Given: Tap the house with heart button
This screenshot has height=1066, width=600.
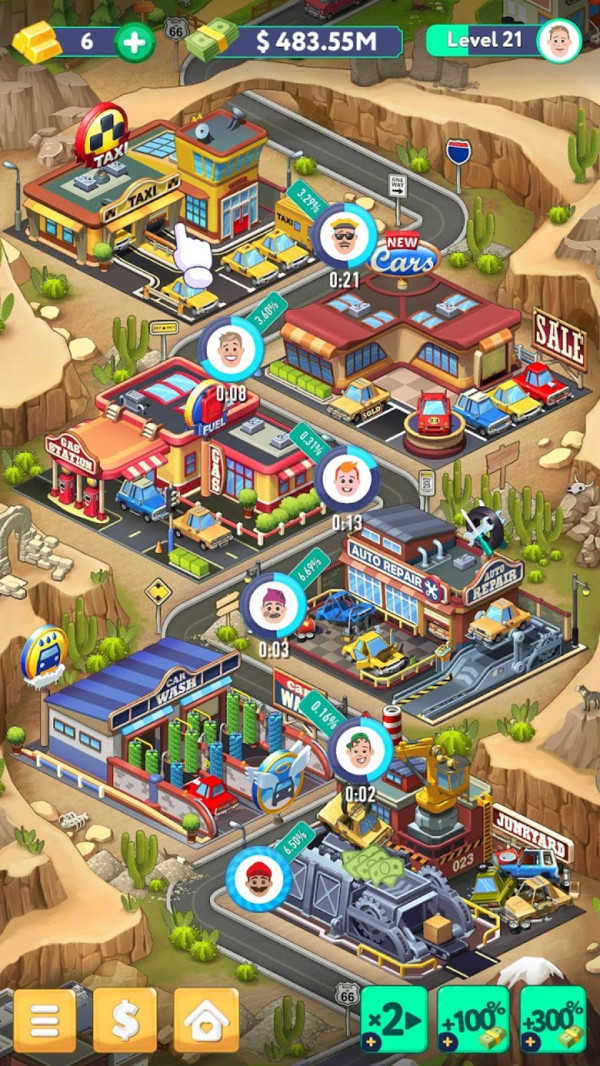Looking at the screenshot, I should pyautogui.click(x=206, y=1020).
